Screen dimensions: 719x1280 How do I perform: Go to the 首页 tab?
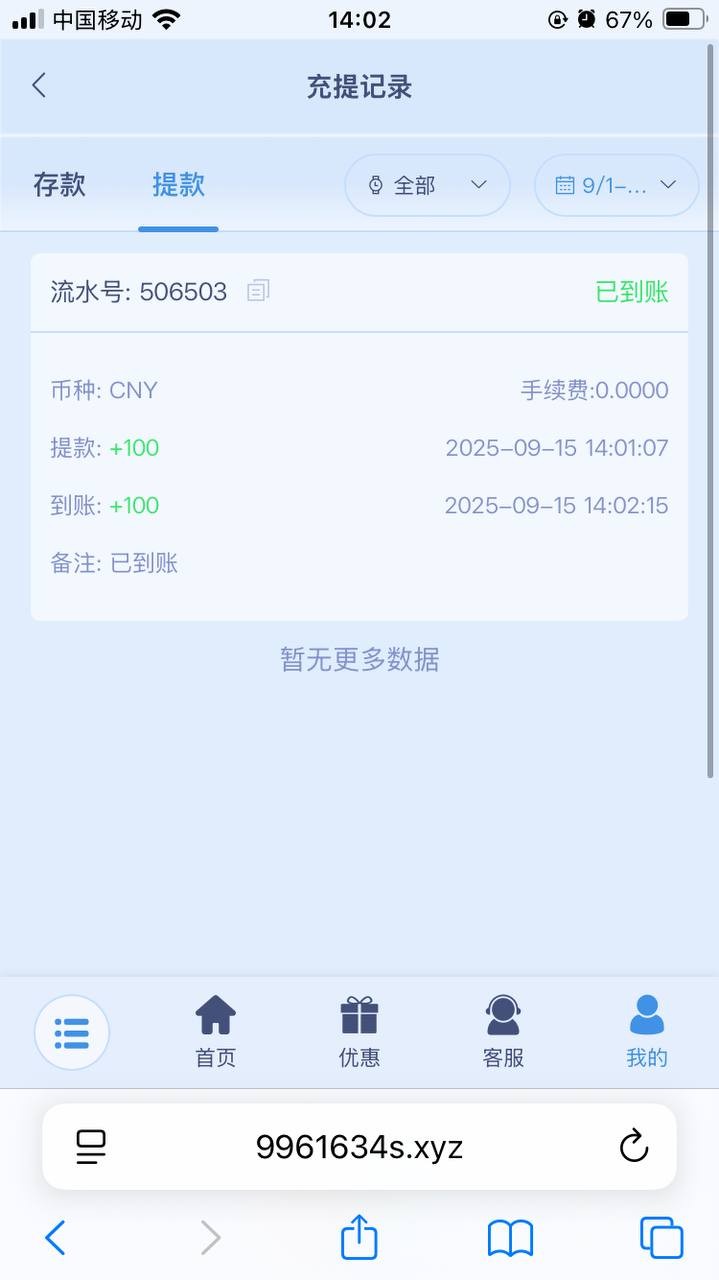coord(215,1032)
